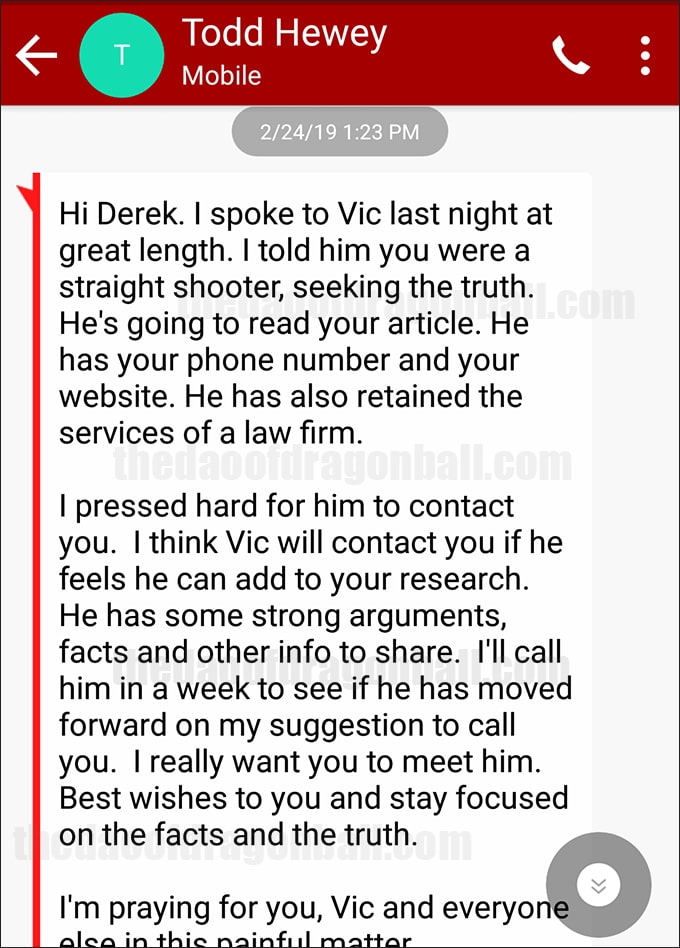Open Todd Hewey's contact avatar
The image size is (680, 948).
point(122,56)
